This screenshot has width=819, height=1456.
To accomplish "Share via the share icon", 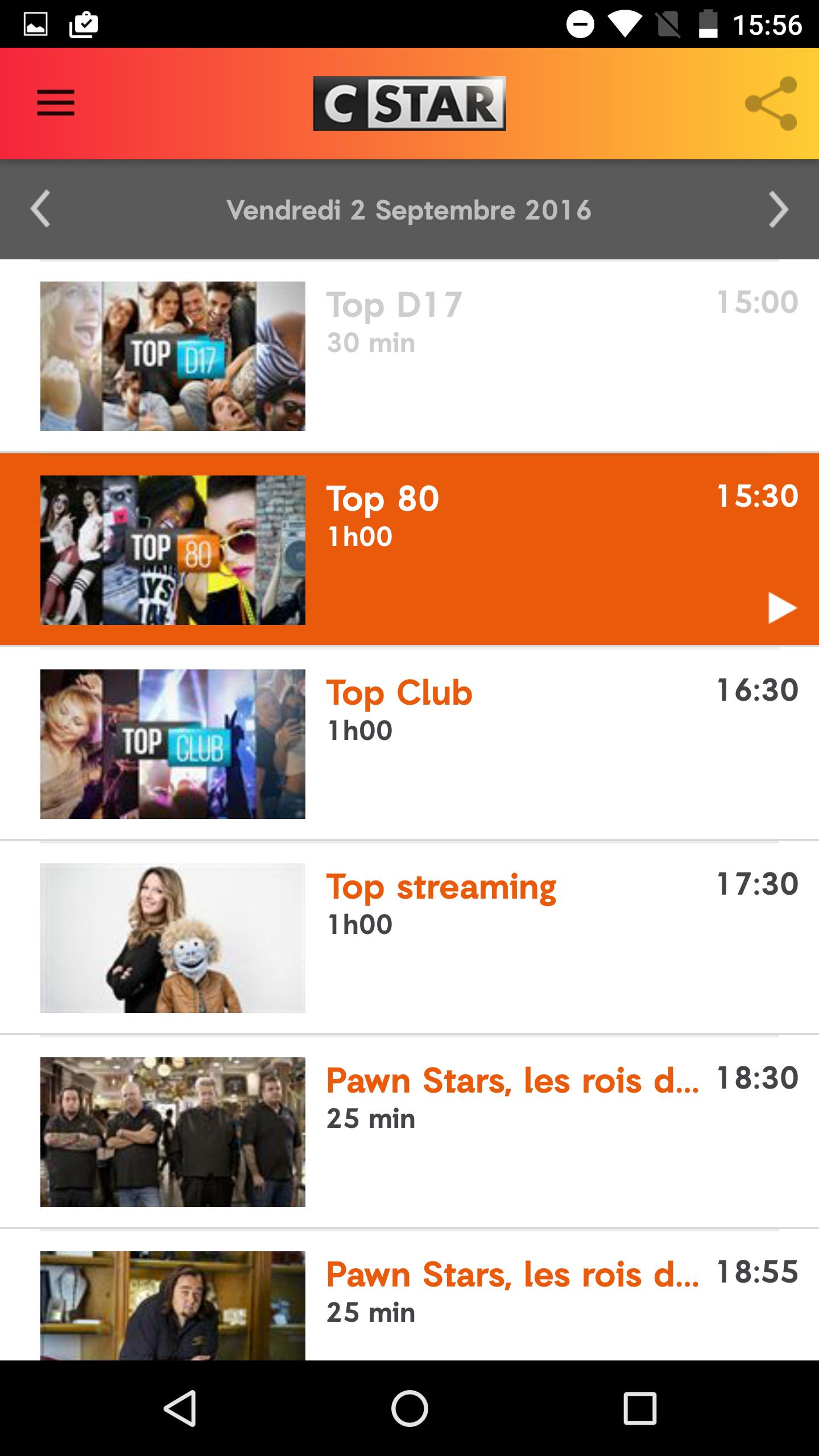I will (771, 104).
